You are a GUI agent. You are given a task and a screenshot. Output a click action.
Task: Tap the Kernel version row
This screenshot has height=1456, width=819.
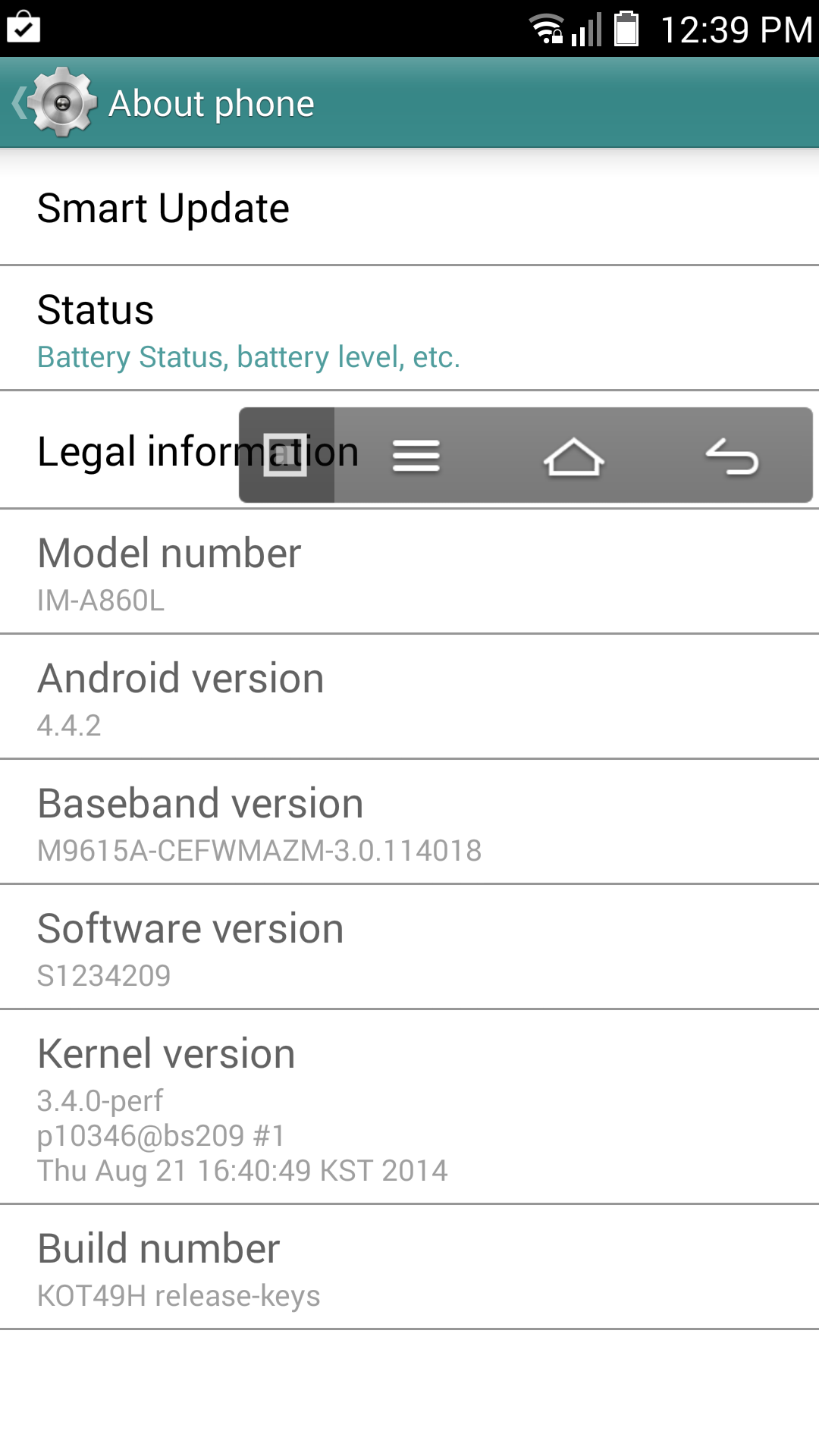[409, 1107]
